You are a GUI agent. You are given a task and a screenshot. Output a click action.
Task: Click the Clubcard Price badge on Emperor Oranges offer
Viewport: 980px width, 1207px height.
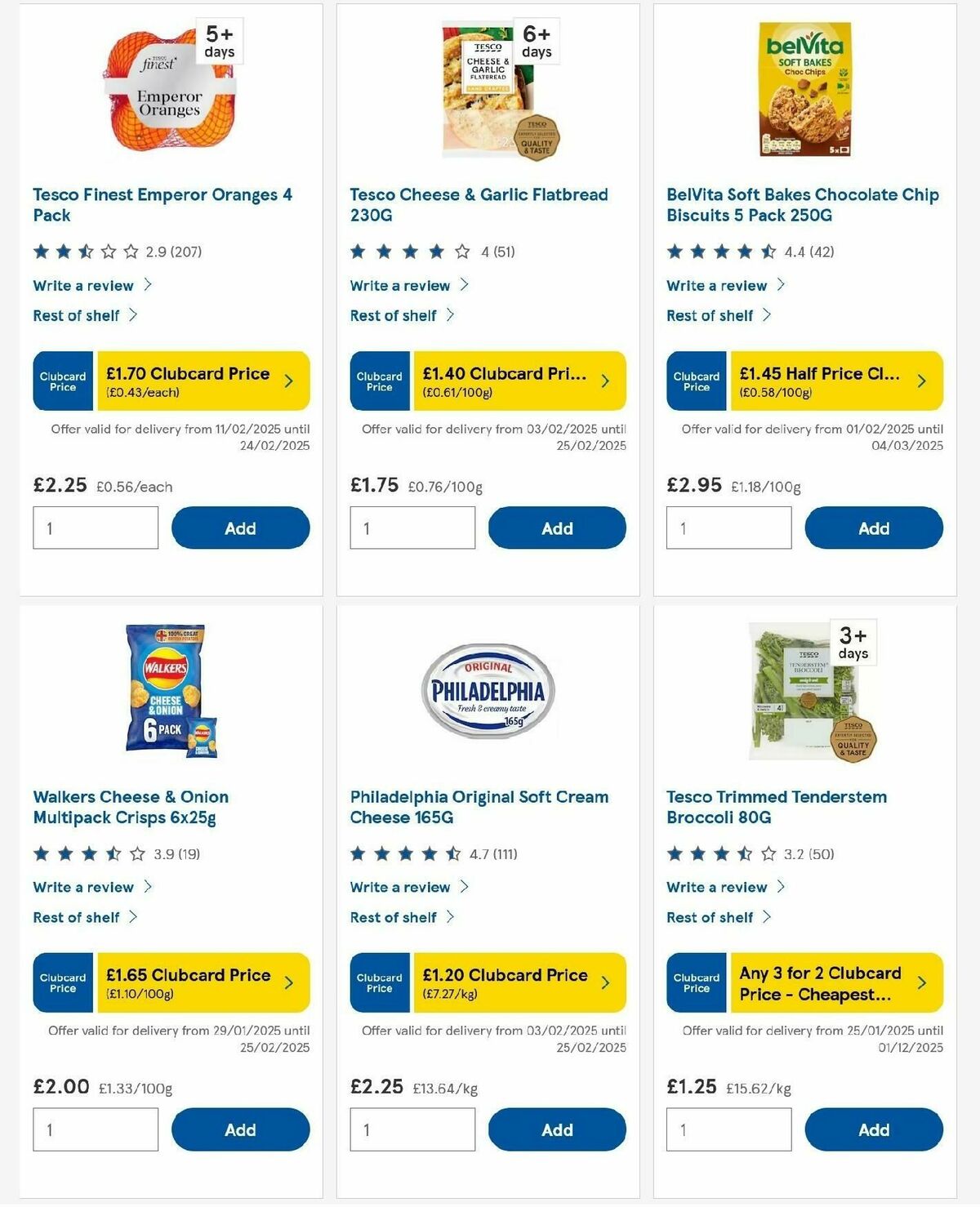click(x=62, y=381)
